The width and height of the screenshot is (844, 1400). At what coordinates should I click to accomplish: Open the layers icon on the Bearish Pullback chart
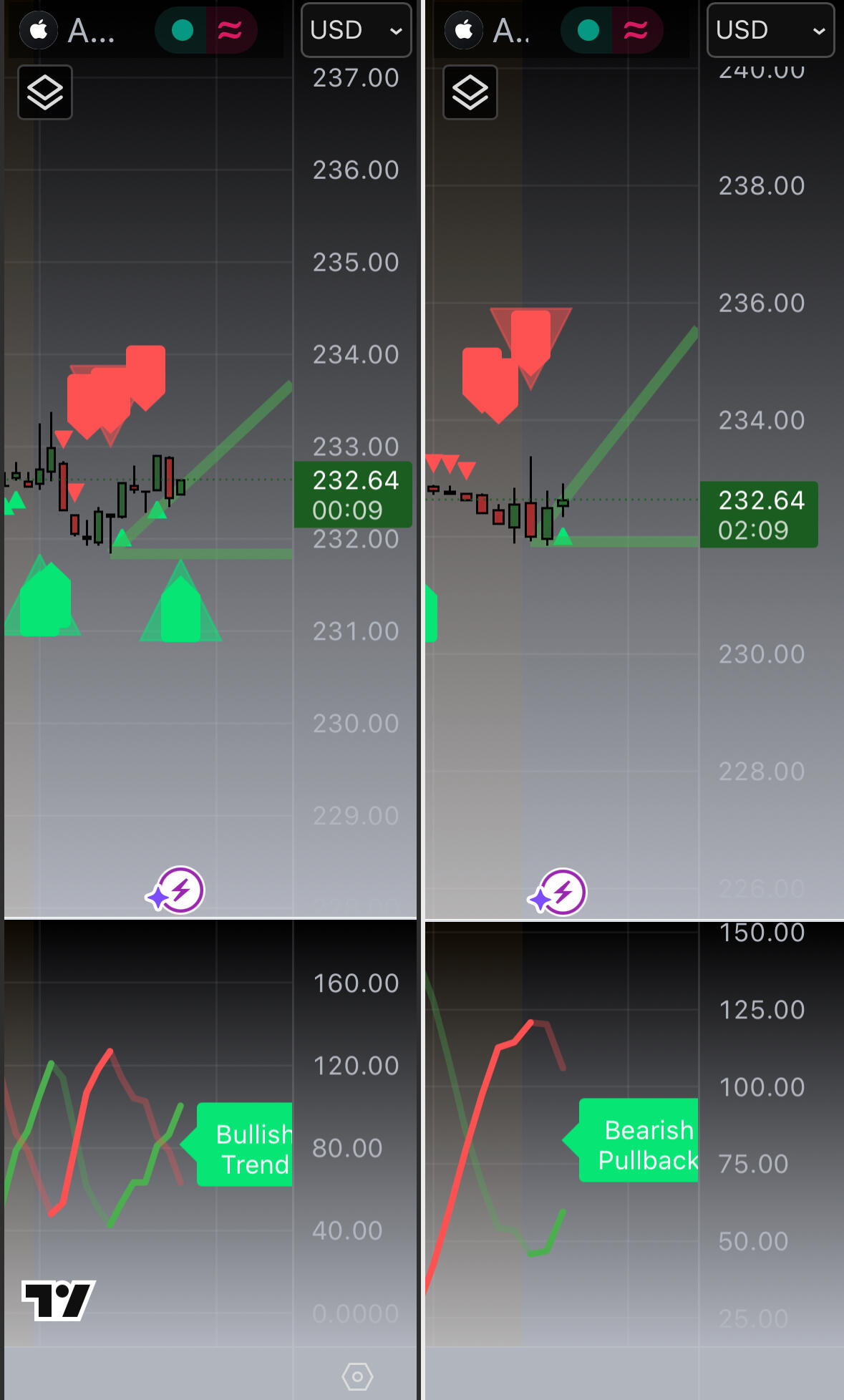point(470,92)
